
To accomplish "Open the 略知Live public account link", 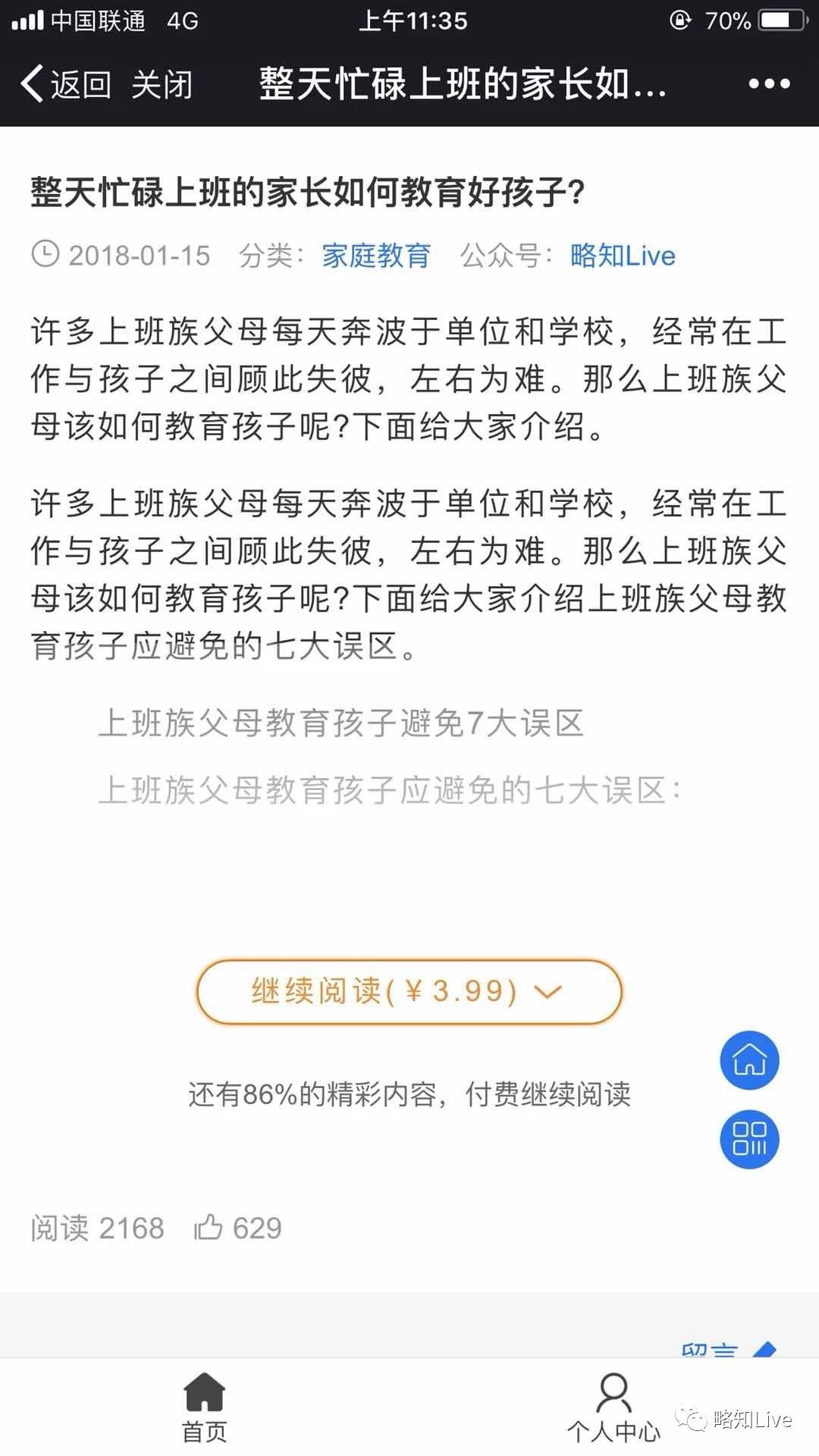I will click(623, 256).
